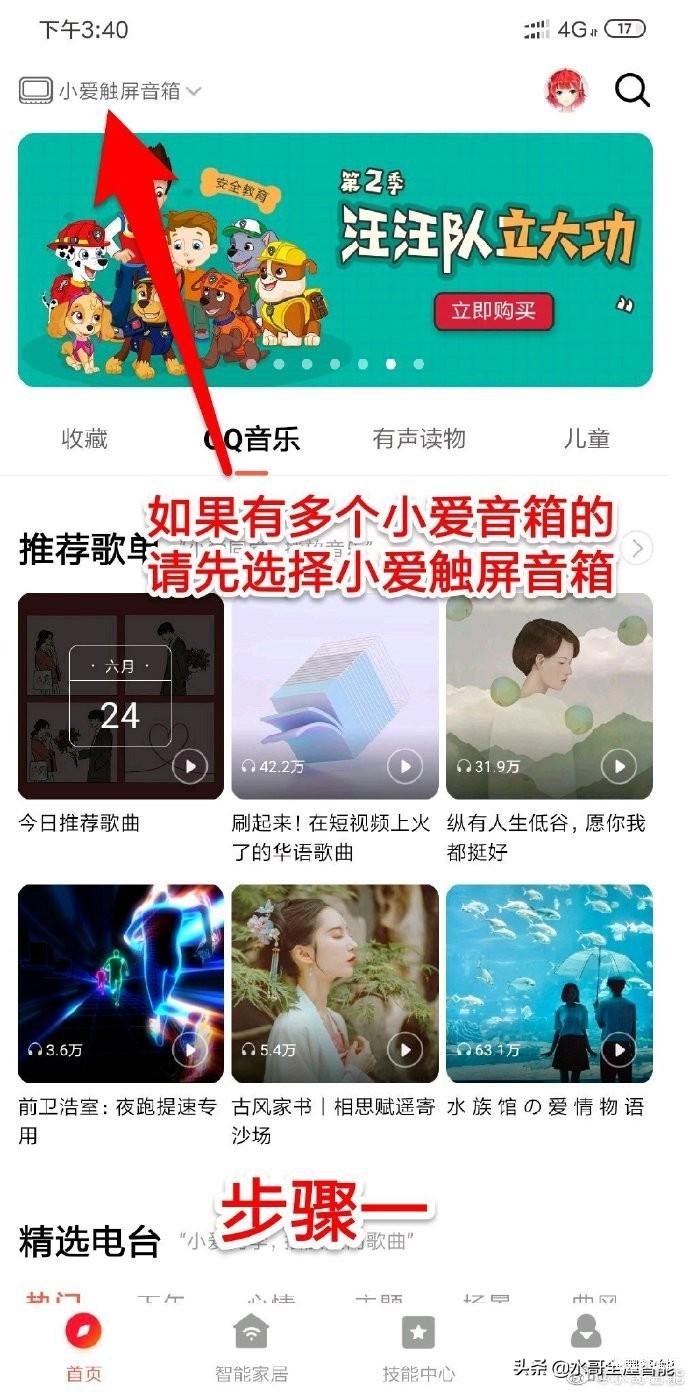Open playlist 刷起来！在短视频上火了的华语歌曲
Screen dimensions: 690x1392
click(x=335, y=696)
